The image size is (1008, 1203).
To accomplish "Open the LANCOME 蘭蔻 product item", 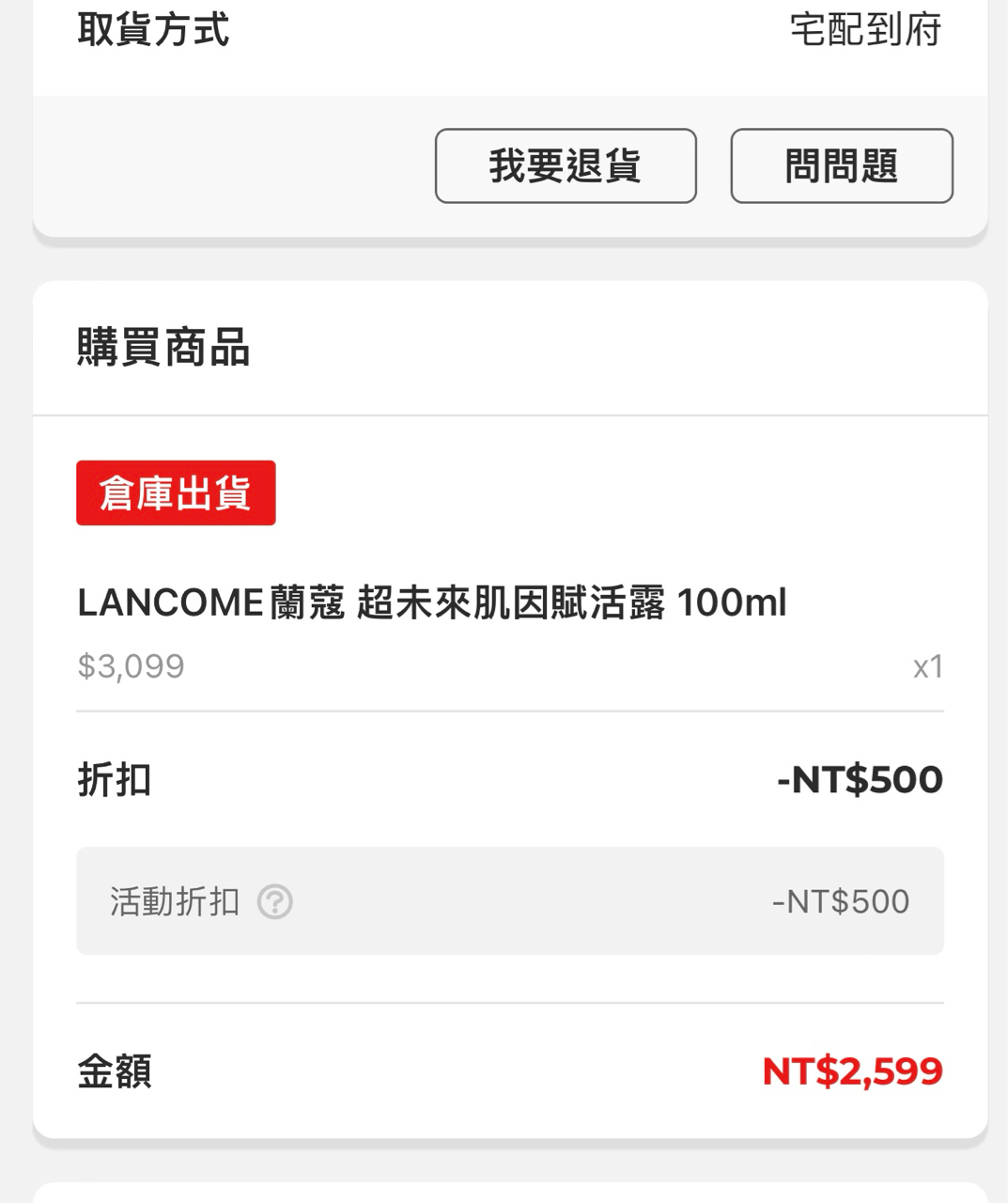I will click(x=431, y=603).
